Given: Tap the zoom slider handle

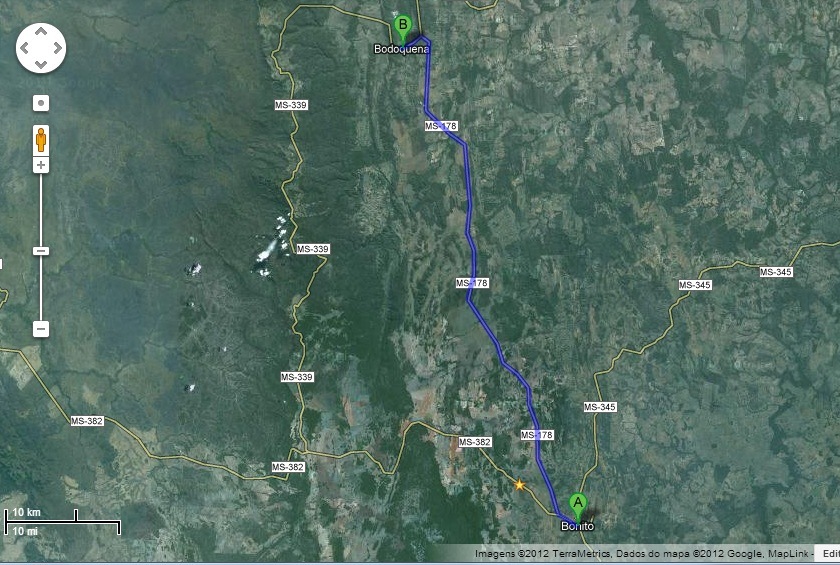Looking at the screenshot, I should (41, 251).
